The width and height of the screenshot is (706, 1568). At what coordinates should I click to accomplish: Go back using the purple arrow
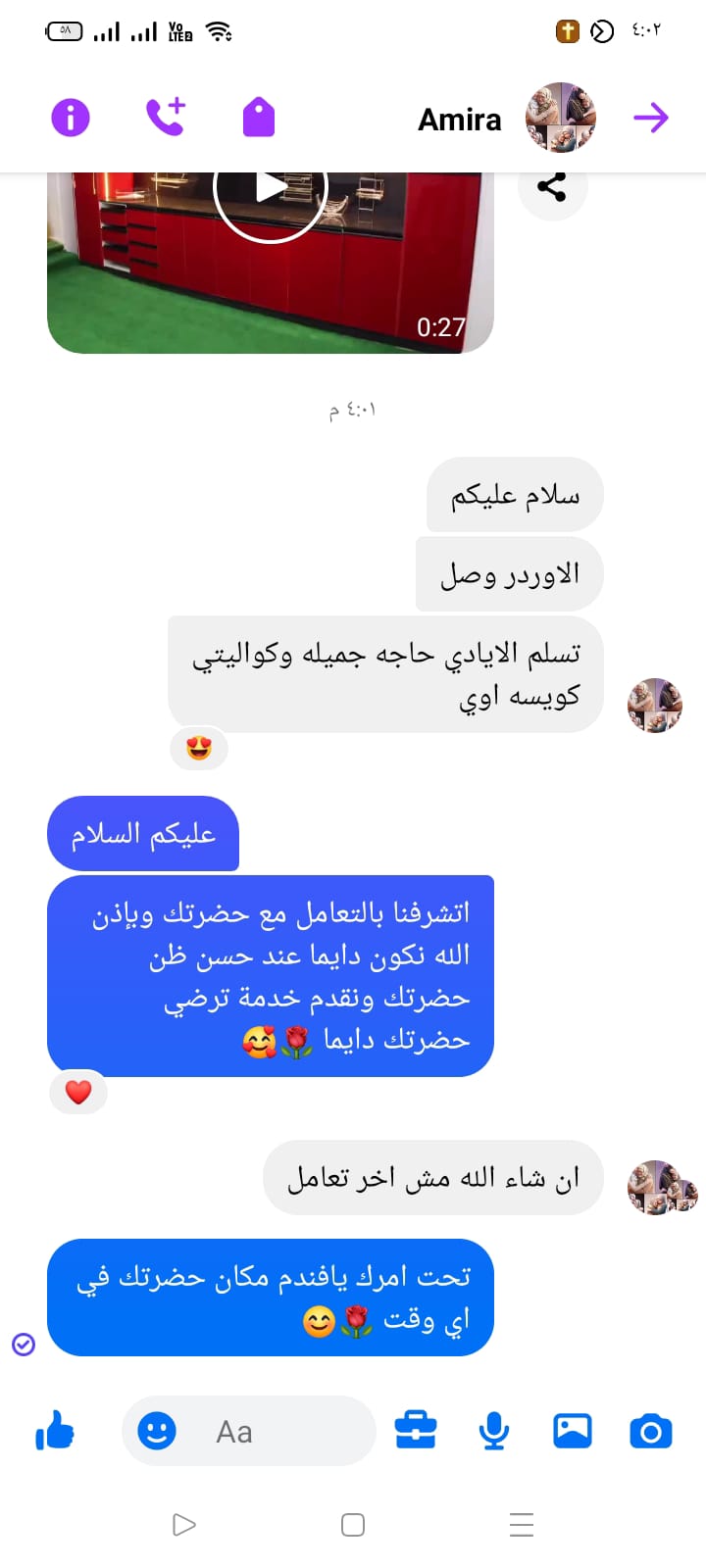coord(650,118)
